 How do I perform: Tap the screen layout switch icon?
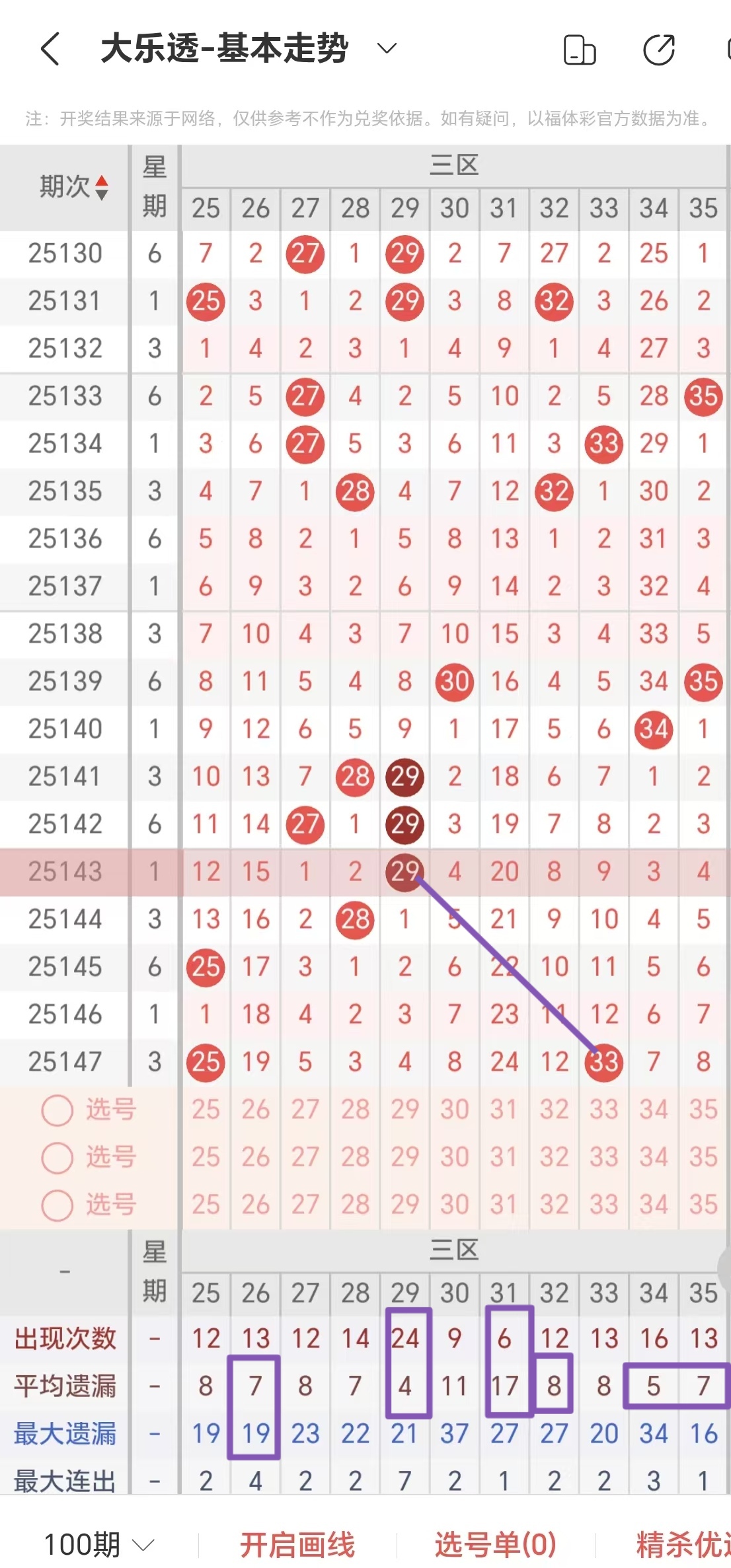point(580,50)
